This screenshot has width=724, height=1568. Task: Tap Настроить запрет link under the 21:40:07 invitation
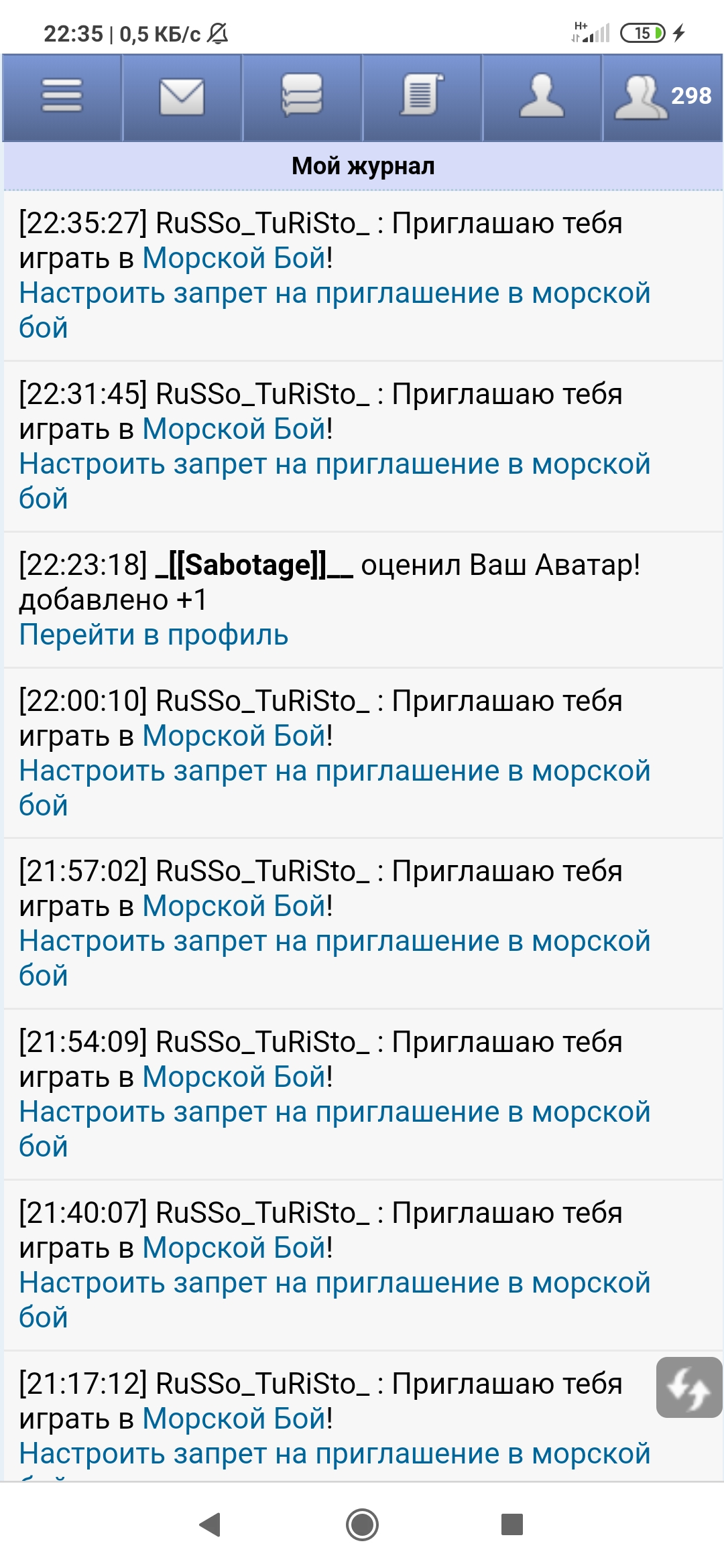pos(334,1283)
